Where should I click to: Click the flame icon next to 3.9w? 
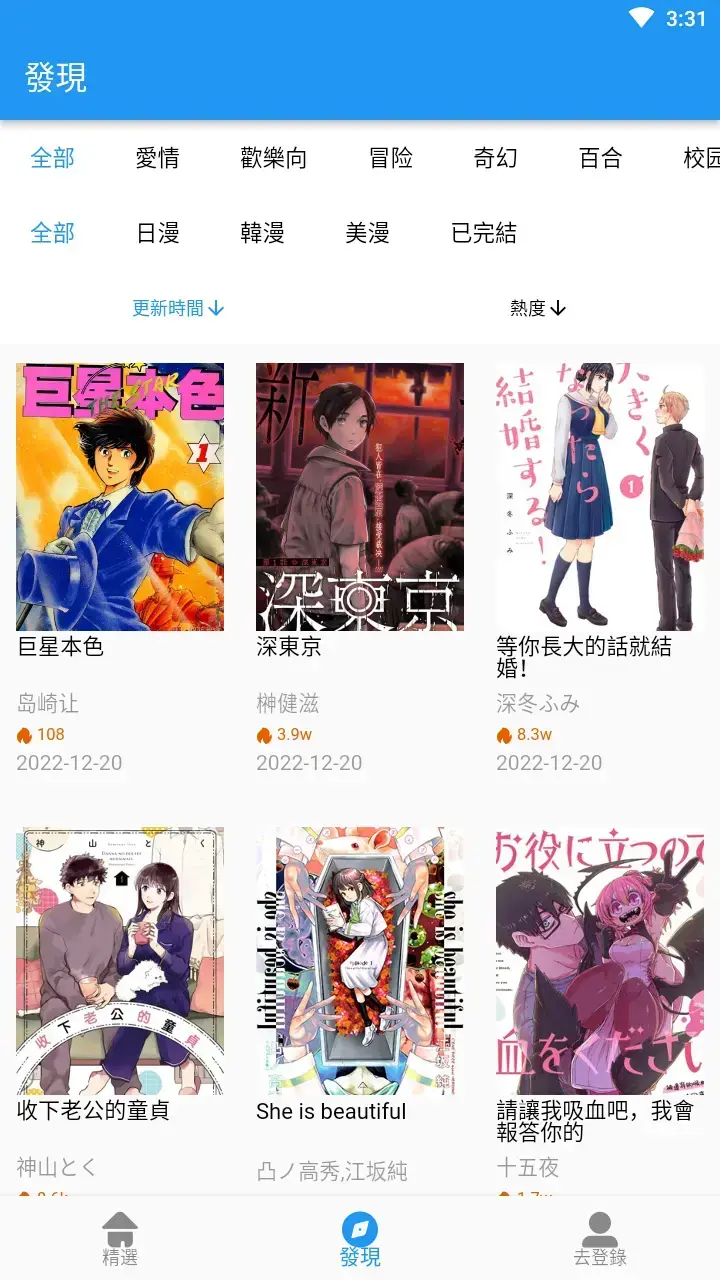pos(263,733)
